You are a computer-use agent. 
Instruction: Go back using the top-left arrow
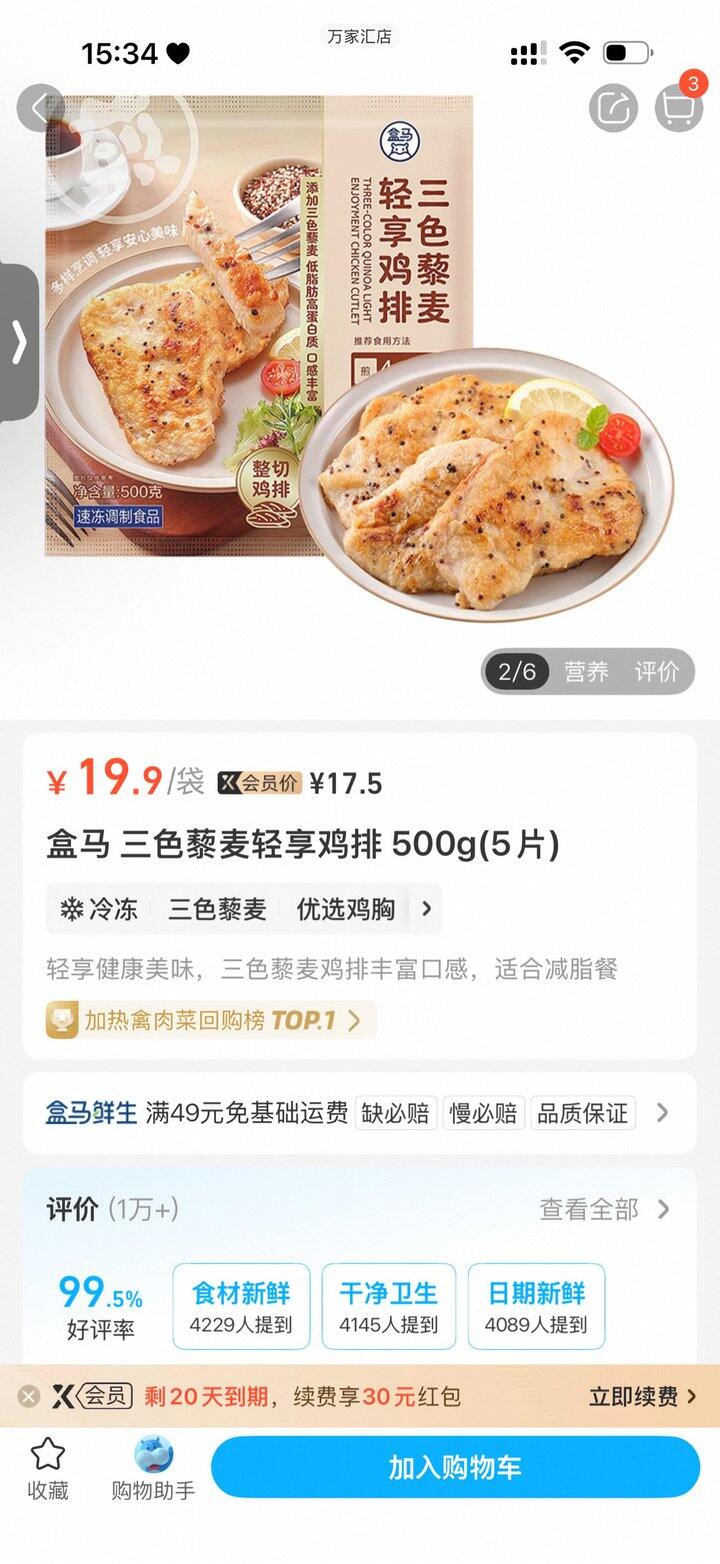(40, 108)
